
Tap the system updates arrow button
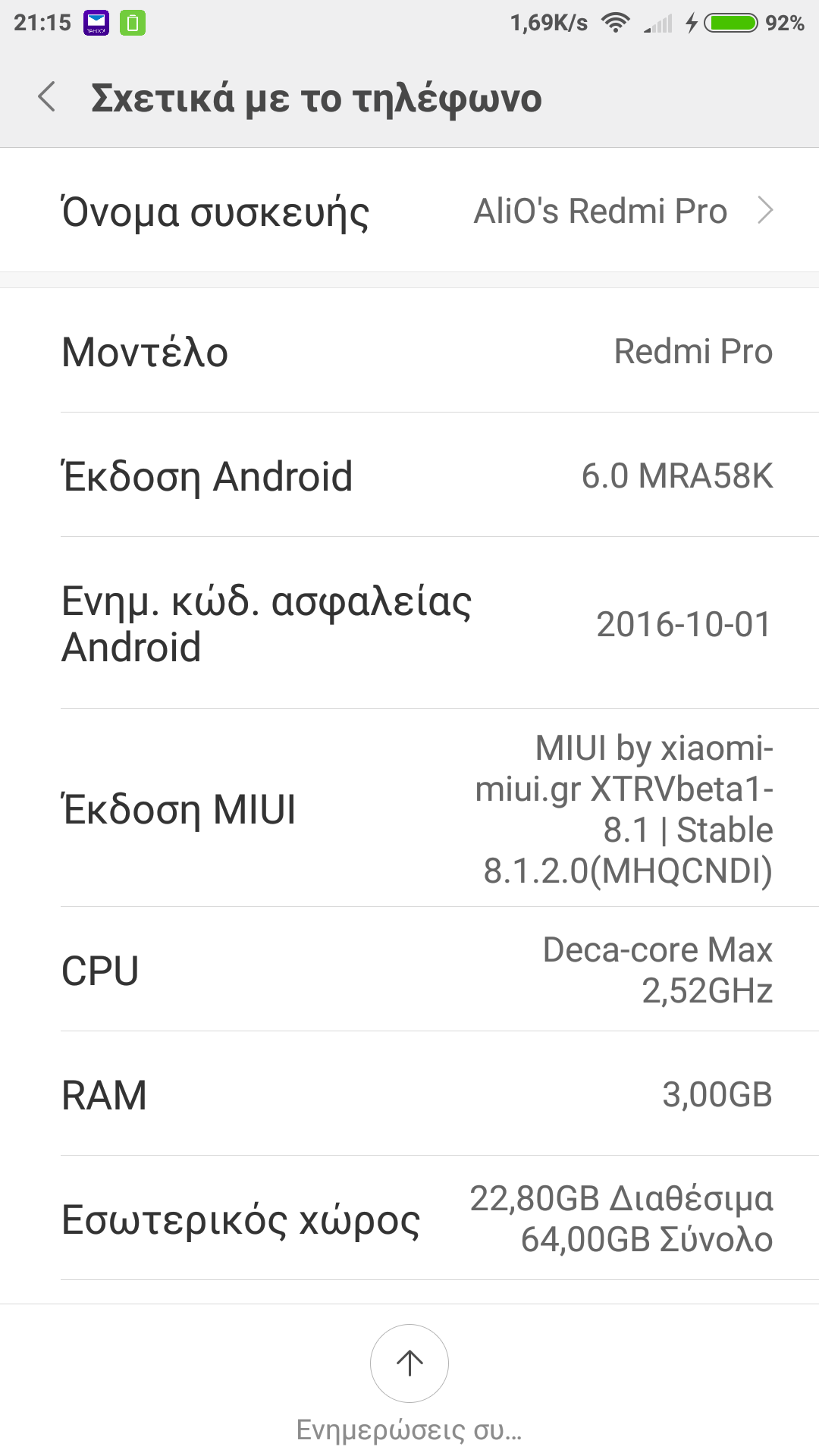[409, 1363]
